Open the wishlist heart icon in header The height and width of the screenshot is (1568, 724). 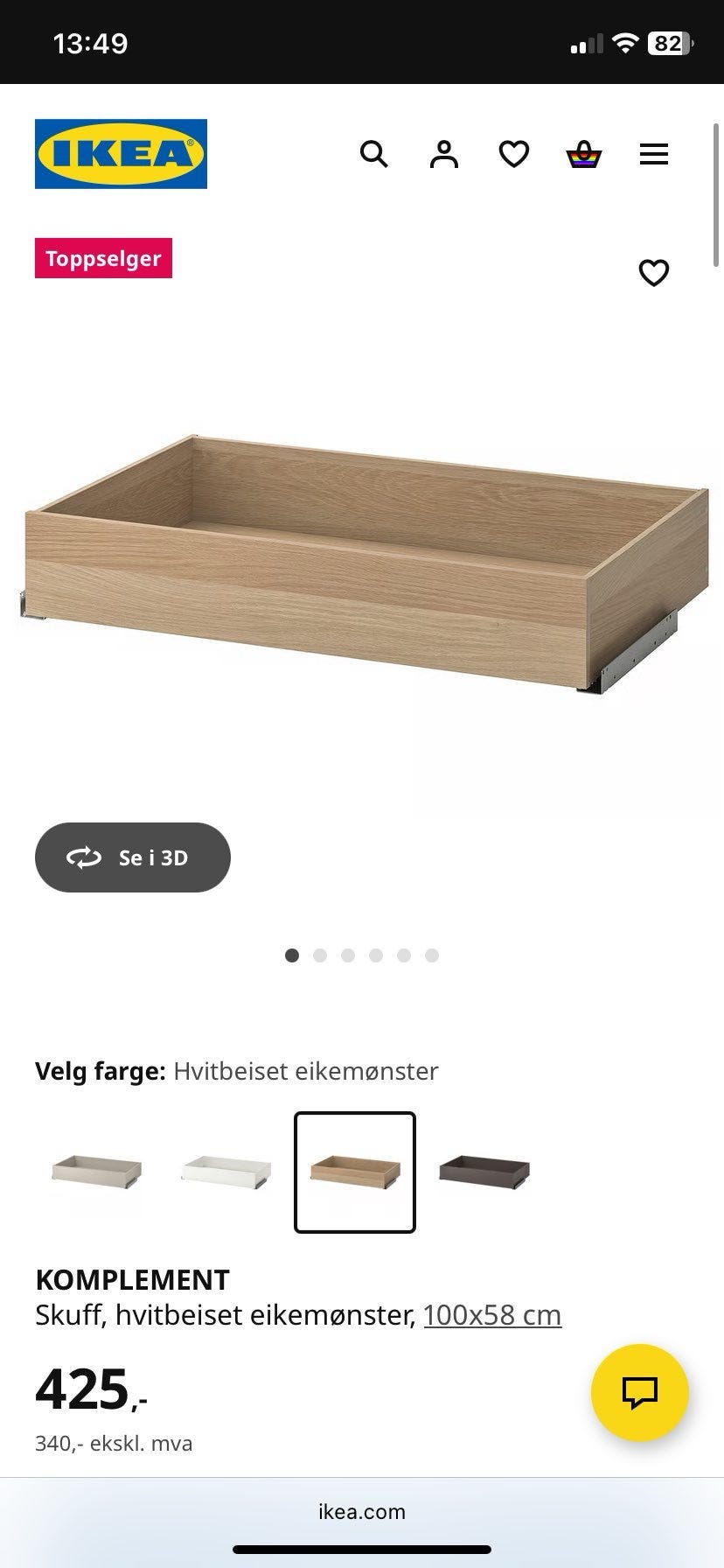(513, 153)
